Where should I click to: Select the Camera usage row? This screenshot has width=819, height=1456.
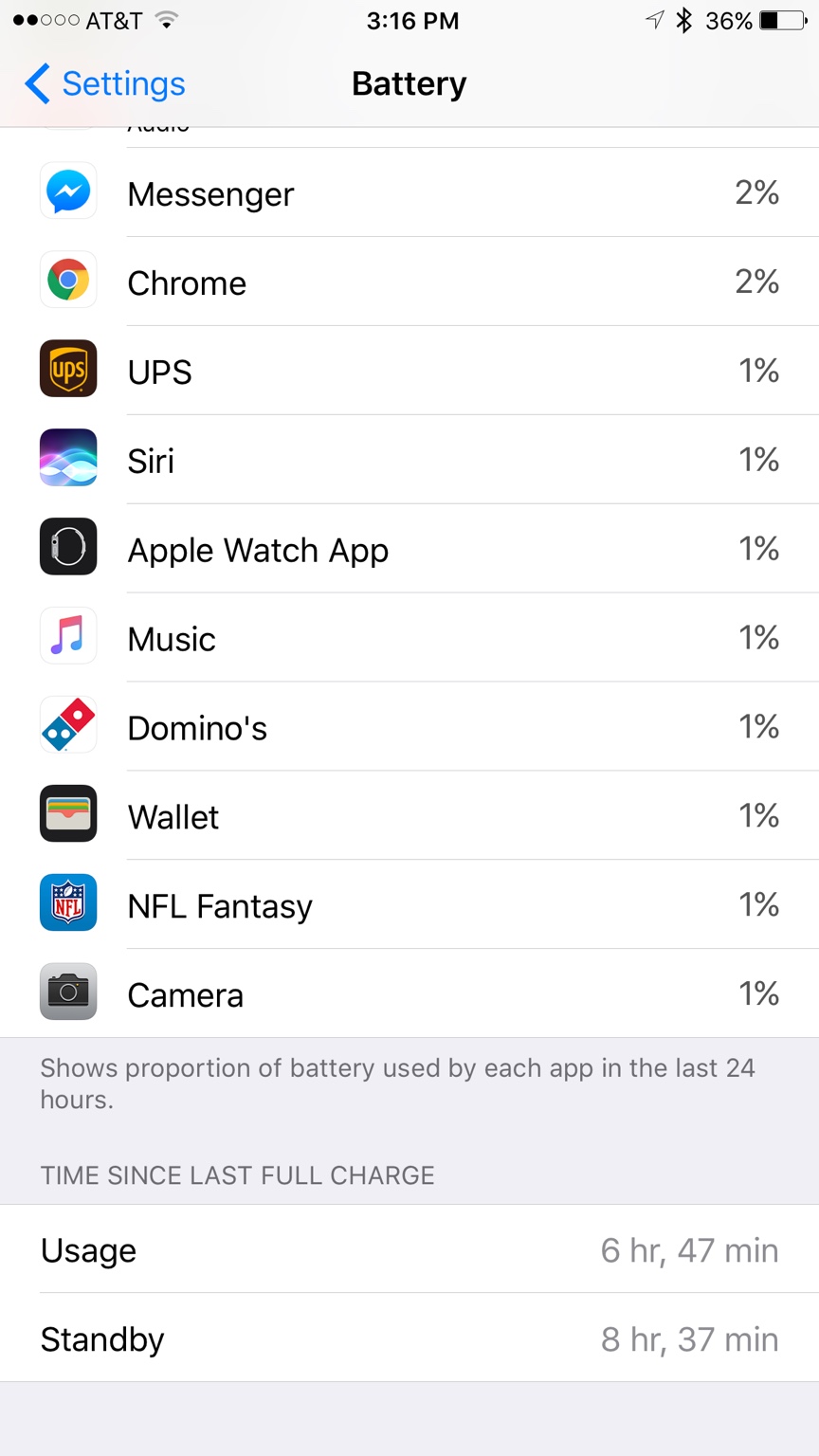tap(409, 995)
